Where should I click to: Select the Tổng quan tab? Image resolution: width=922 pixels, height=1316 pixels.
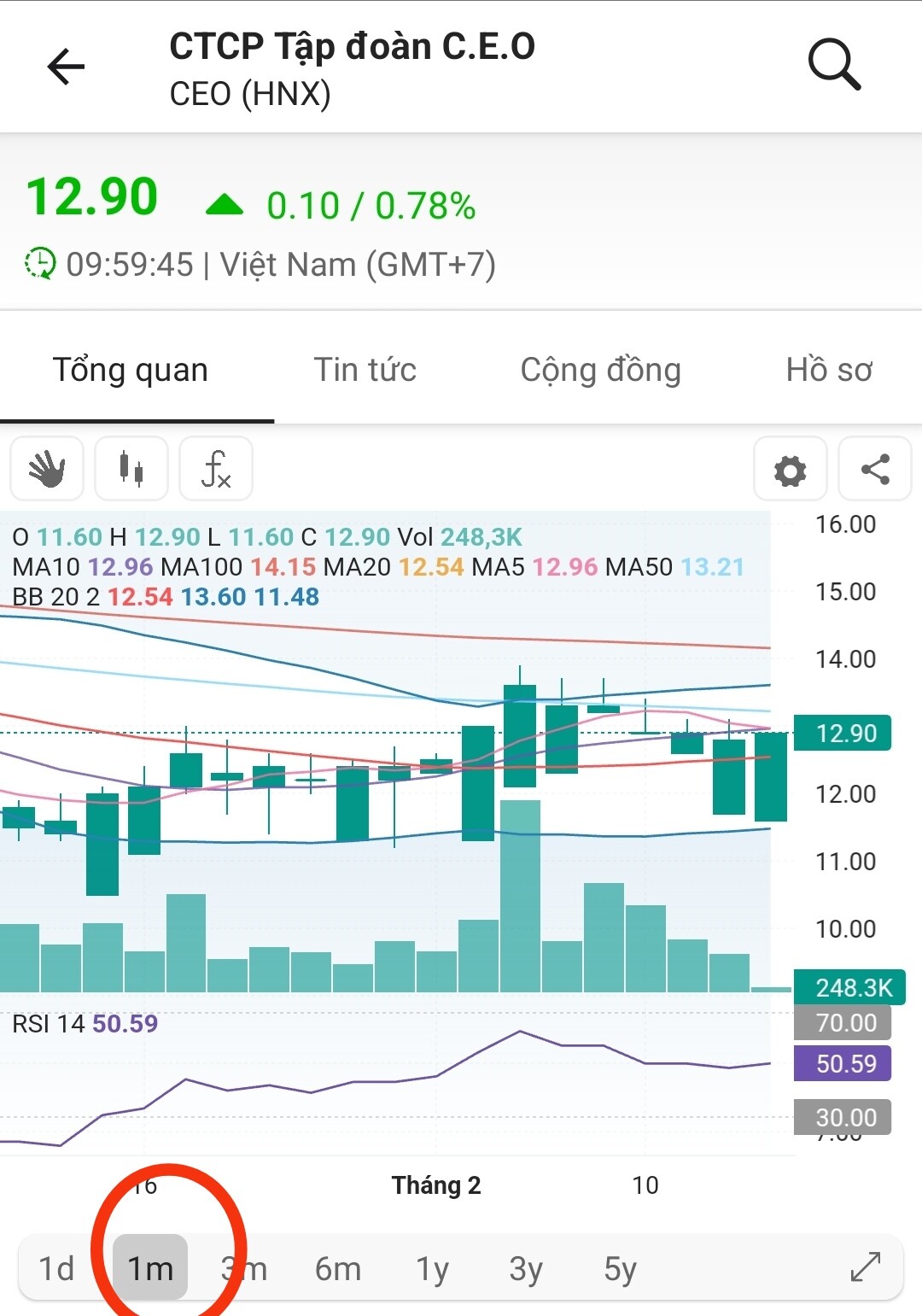click(x=131, y=370)
